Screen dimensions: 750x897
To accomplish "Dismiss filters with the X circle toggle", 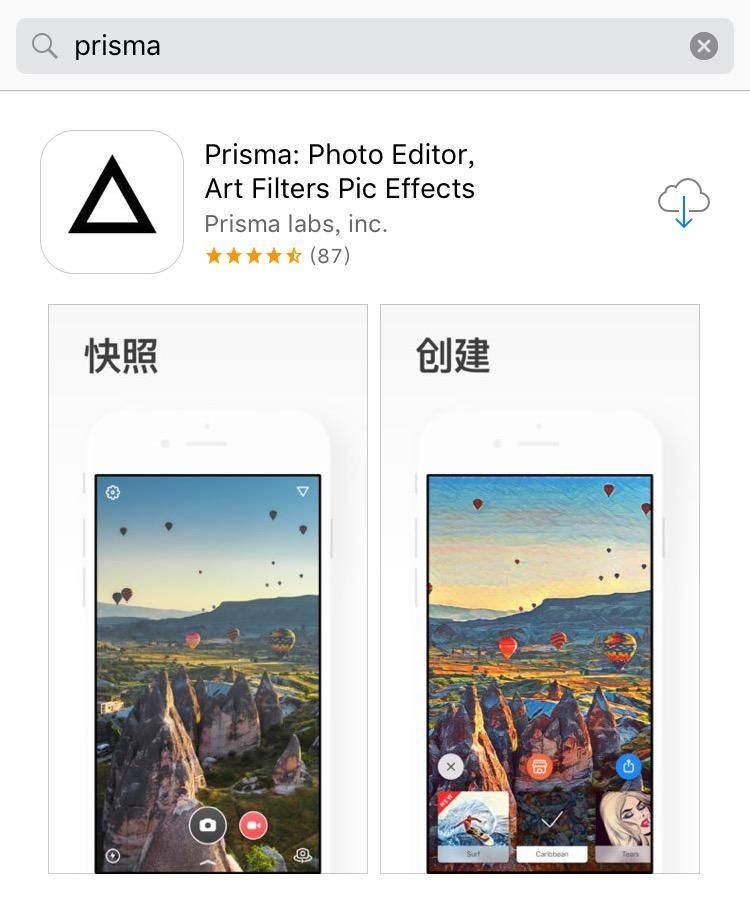I will (450, 766).
